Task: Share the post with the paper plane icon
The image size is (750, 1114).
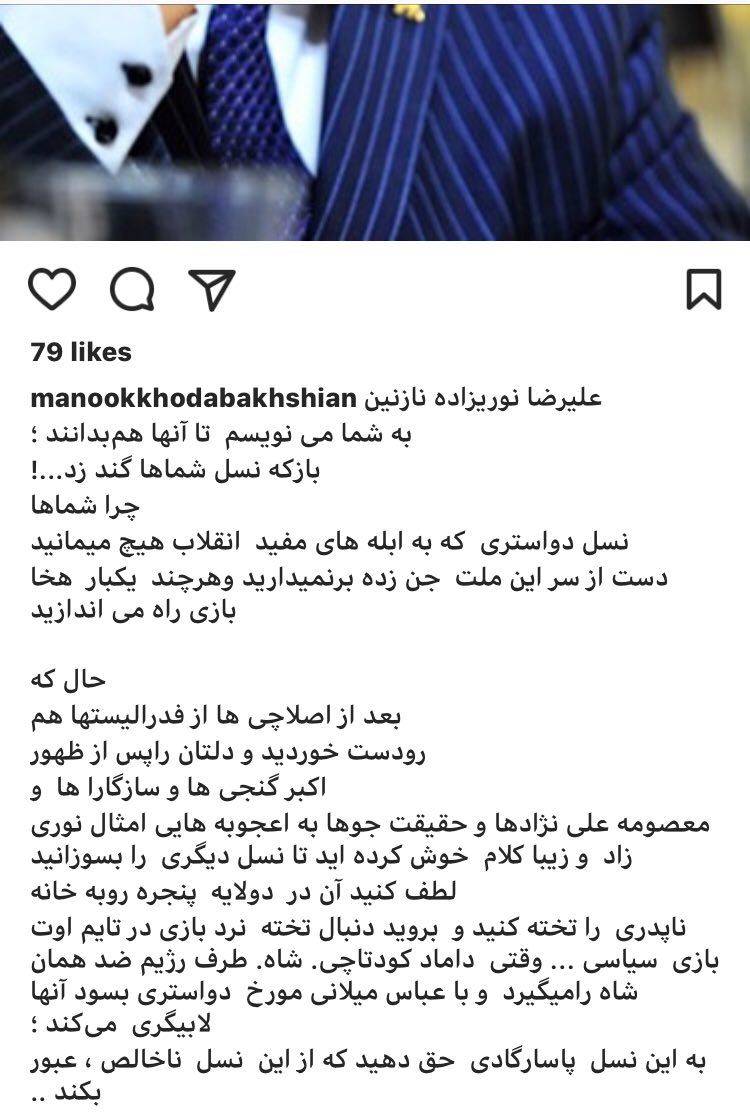Action: pyautogui.click(x=211, y=289)
